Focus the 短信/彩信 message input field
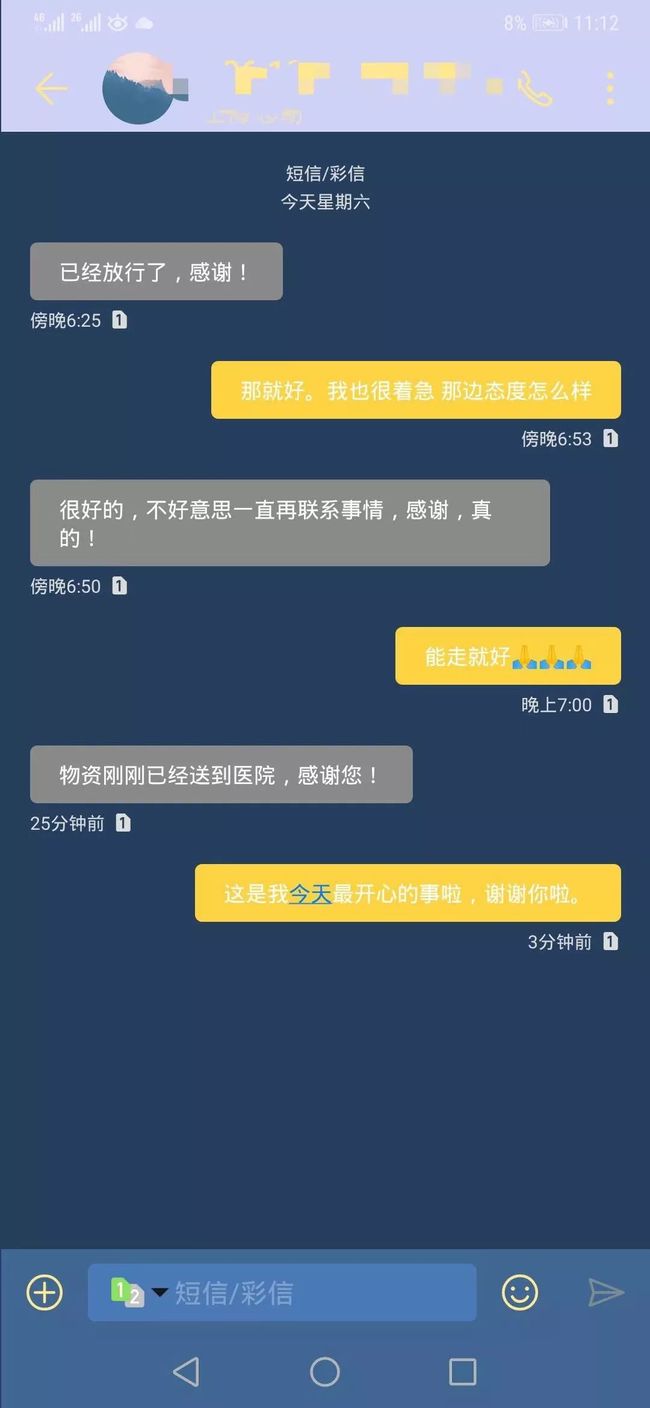 click(282, 1292)
